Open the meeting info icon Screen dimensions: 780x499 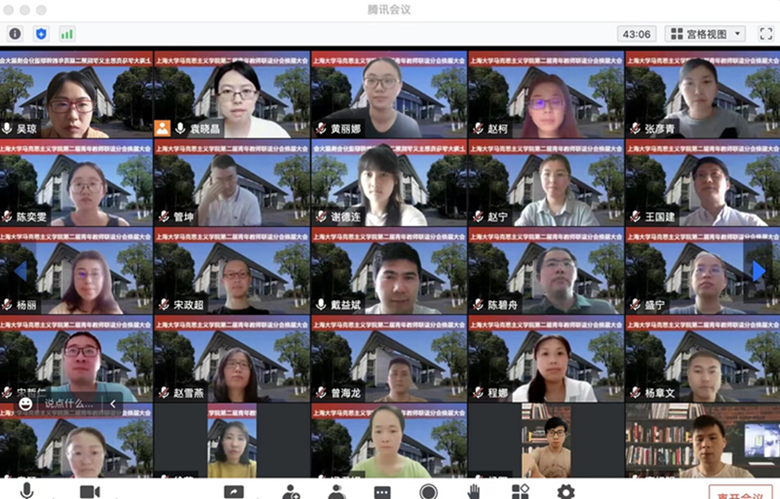pyautogui.click(x=14, y=33)
